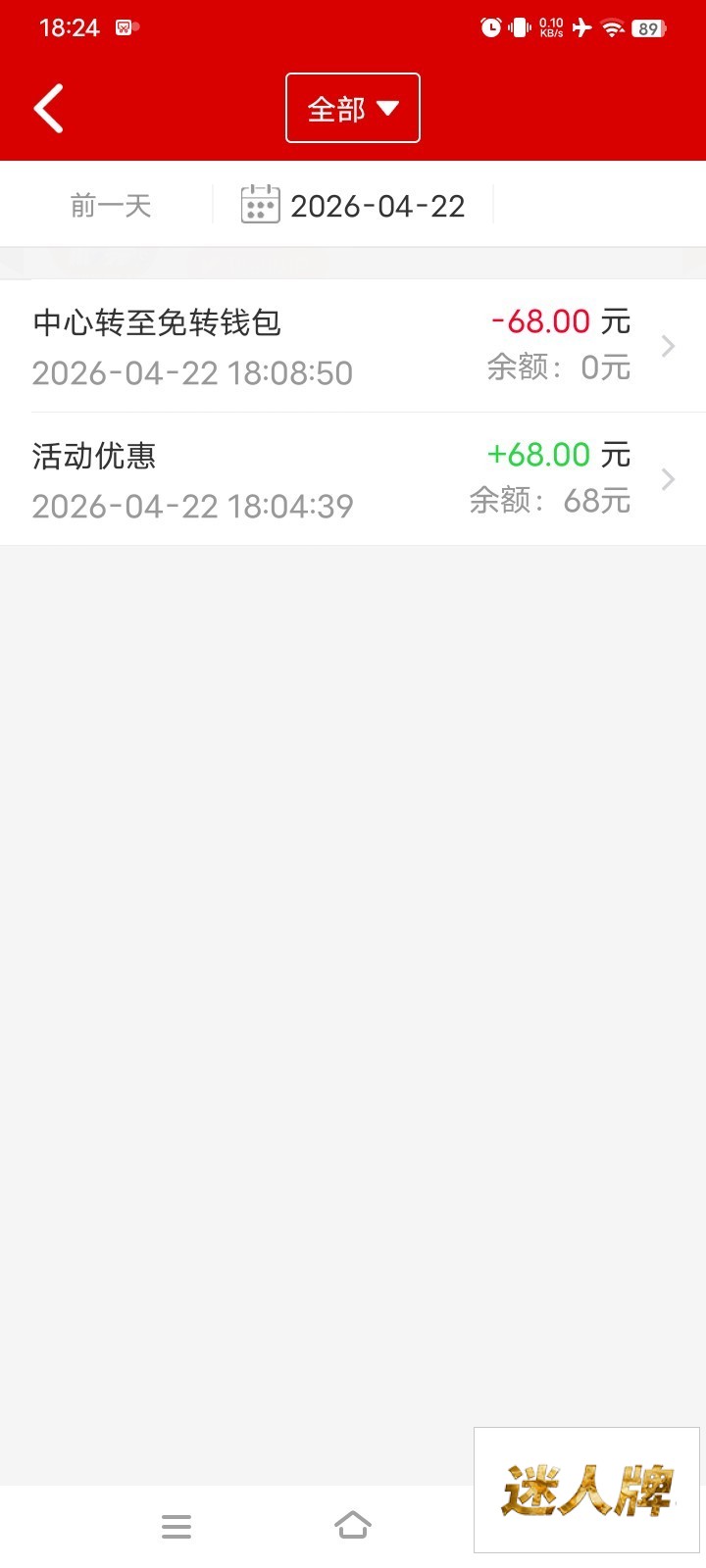Go to the system home screen
706x1568 pixels.
point(353,1526)
